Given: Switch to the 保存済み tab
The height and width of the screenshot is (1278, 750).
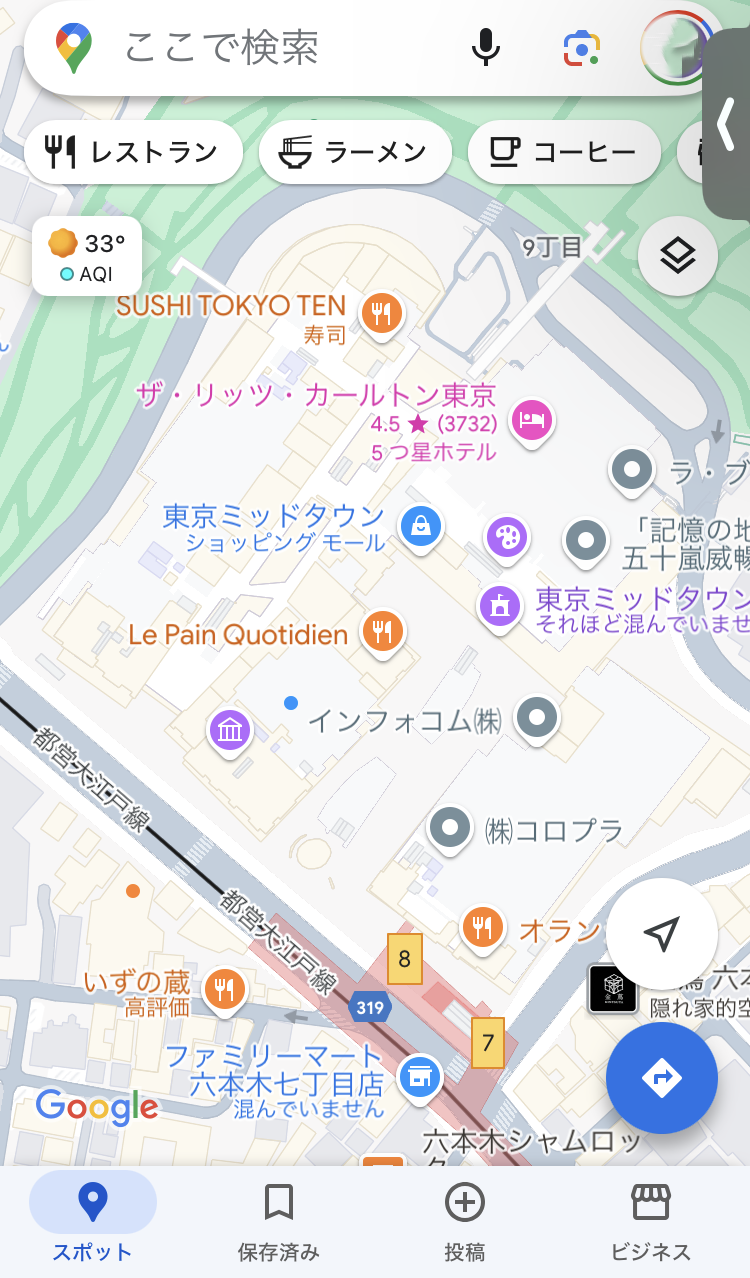Looking at the screenshot, I should 279,1221.
